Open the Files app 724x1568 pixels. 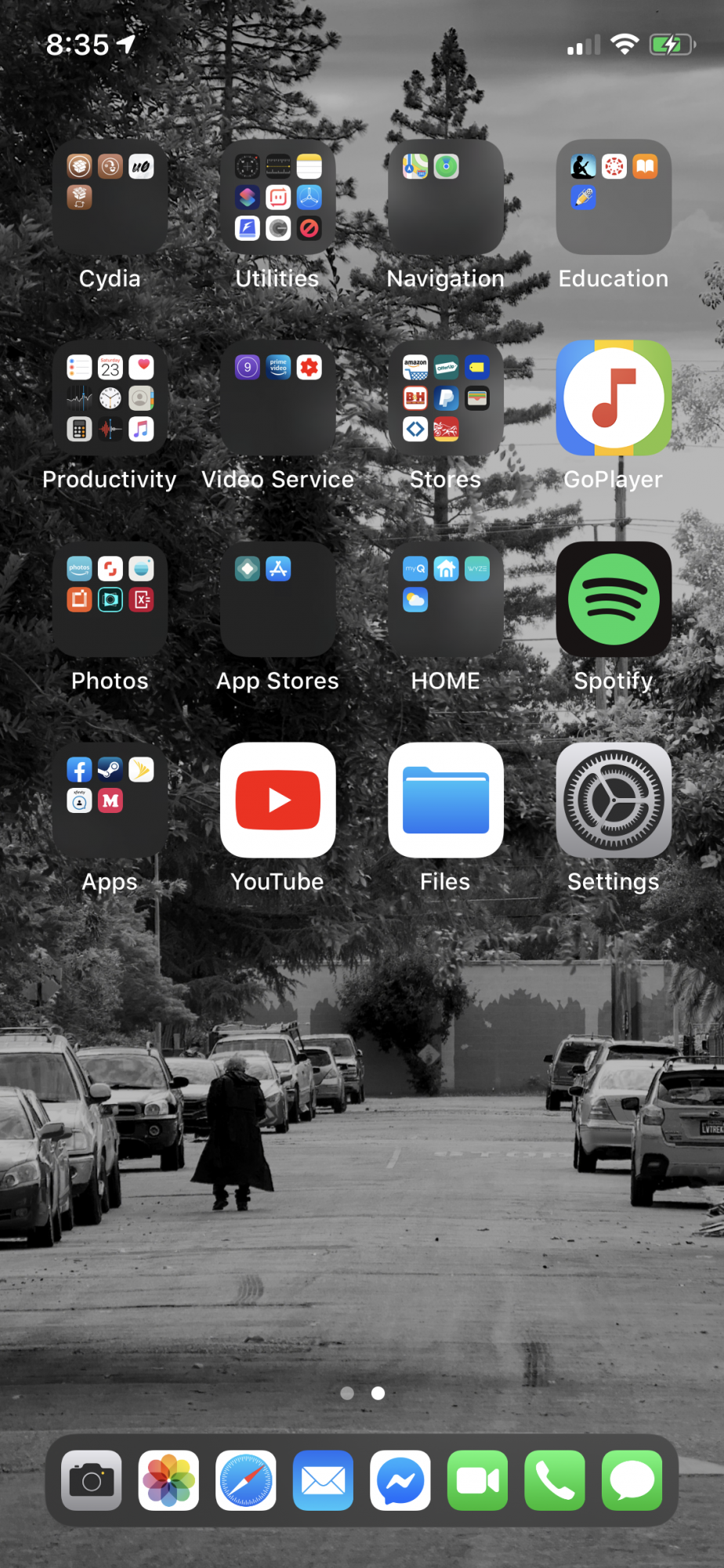446,800
